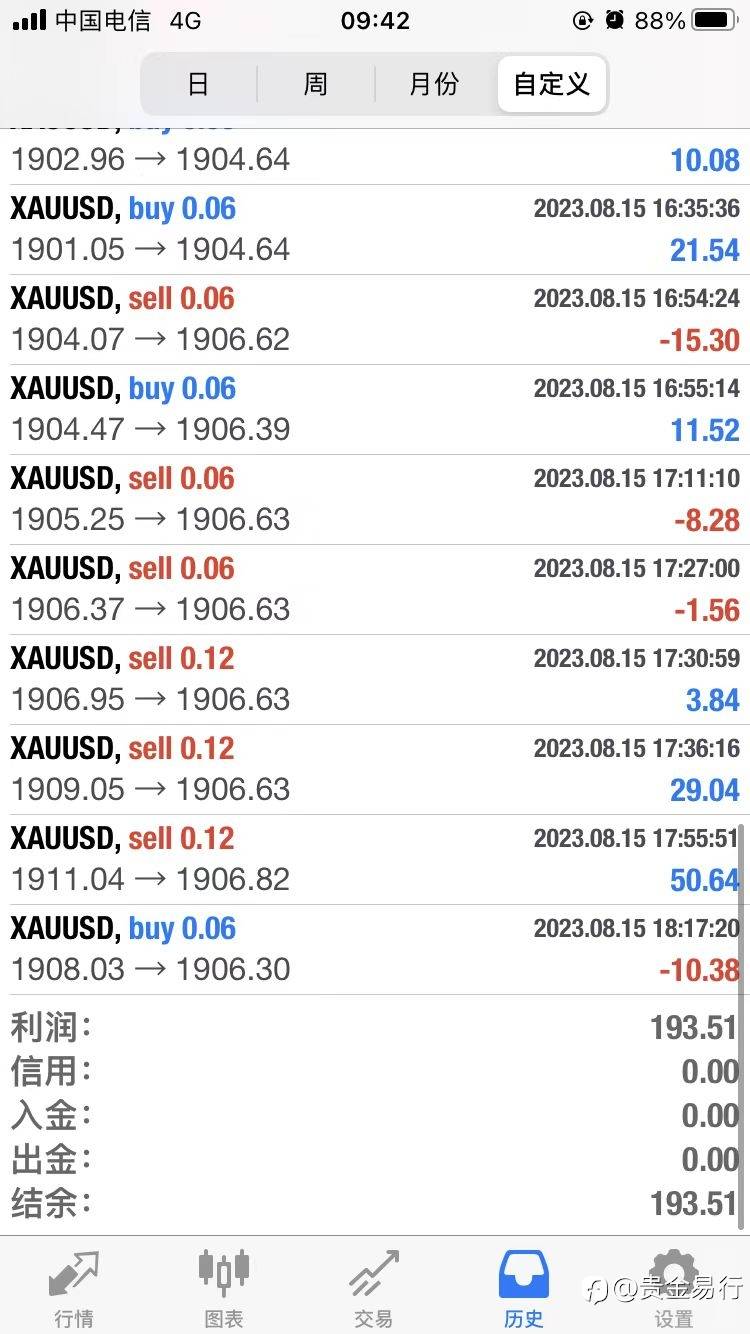Expand the sell trade dated 16:54:24
Viewport: 750px width, 1334px height.
pos(375,320)
